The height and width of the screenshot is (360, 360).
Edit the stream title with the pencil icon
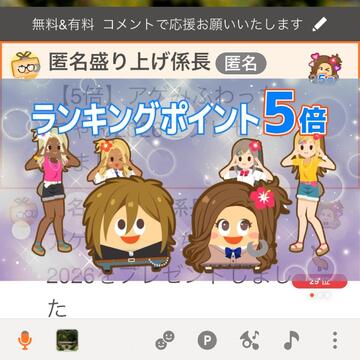(320, 24)
